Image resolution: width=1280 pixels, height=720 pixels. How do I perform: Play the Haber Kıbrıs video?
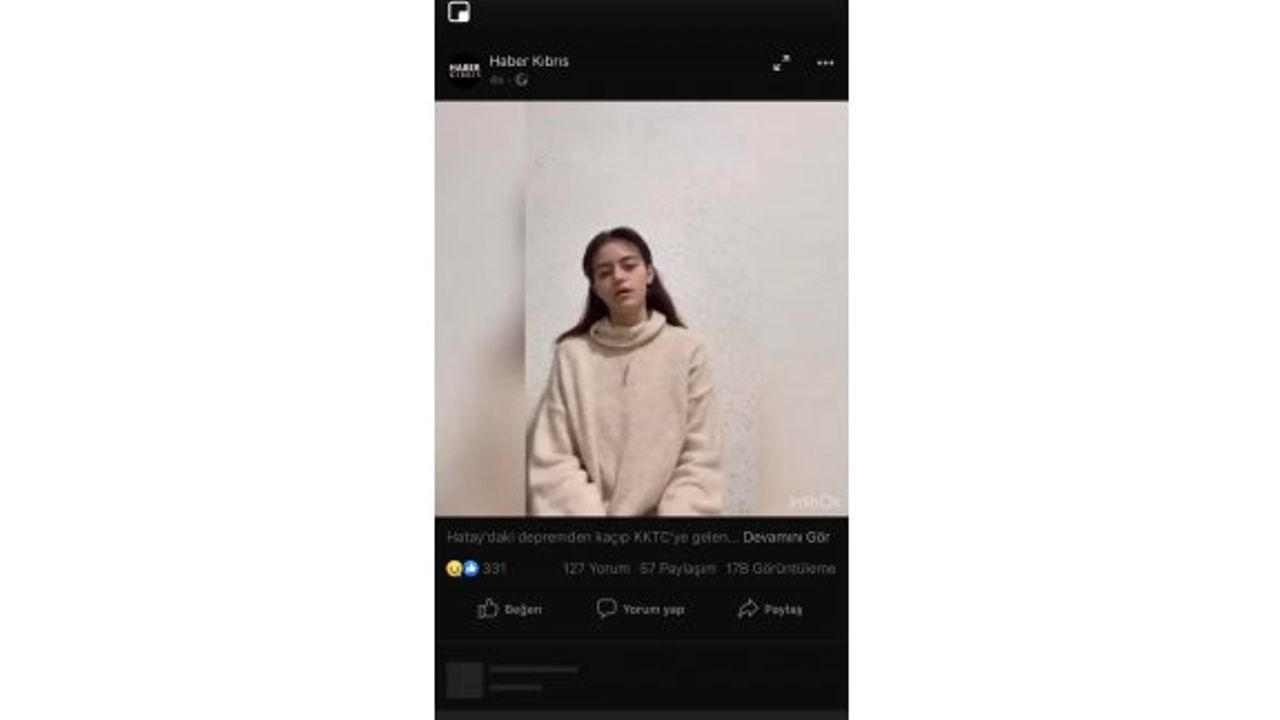pyautogui.click(x=641, y=308)
